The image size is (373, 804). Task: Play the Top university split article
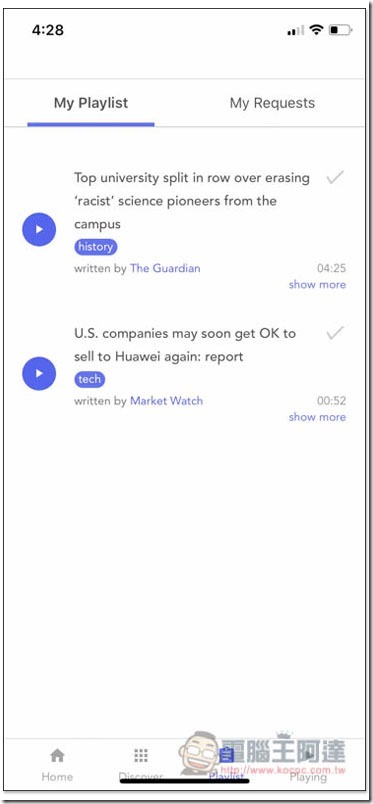(39, 229)
